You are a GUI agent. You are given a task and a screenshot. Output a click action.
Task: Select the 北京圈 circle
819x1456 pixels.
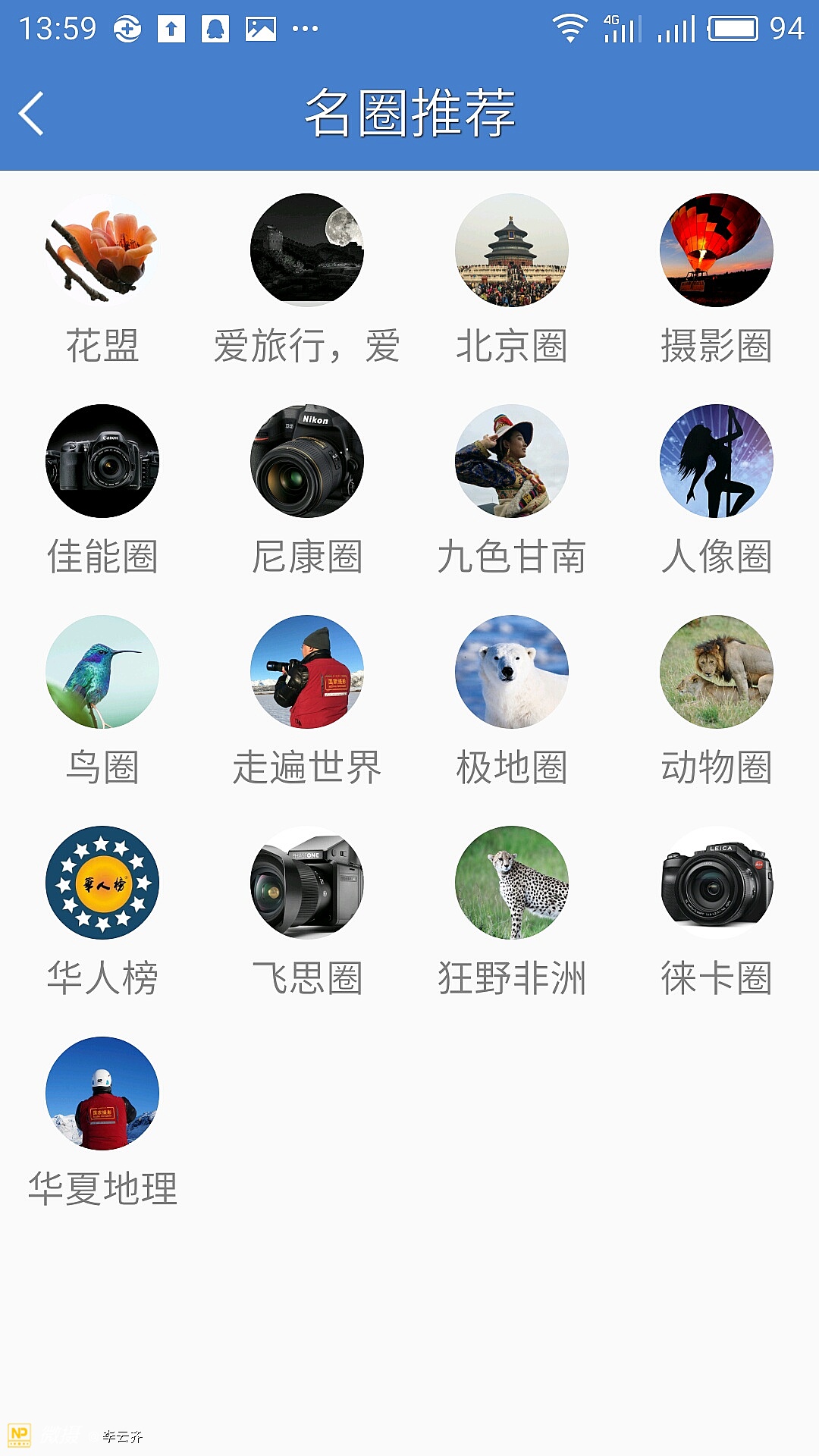(512, 250)
